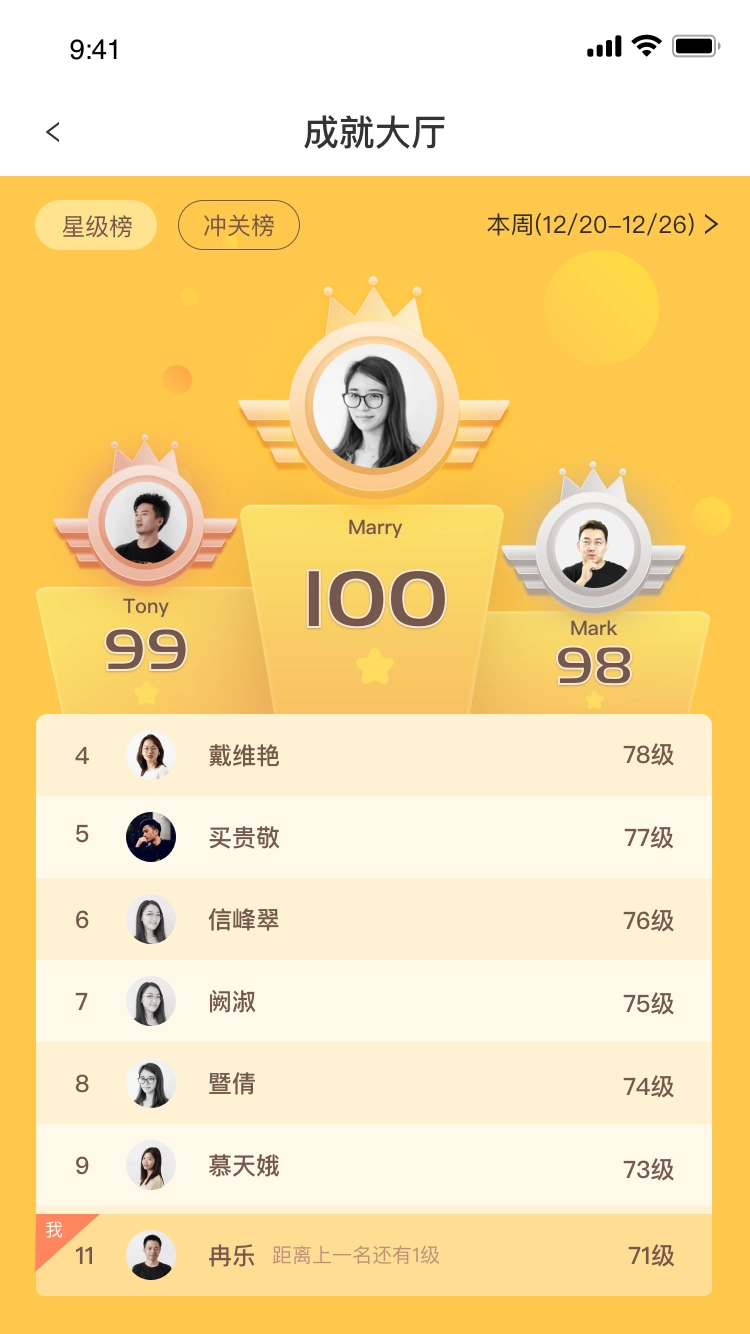Switch to the 星级榜 tab
The height and width of the screenshot is (1334, 750).
click(97, 226)
